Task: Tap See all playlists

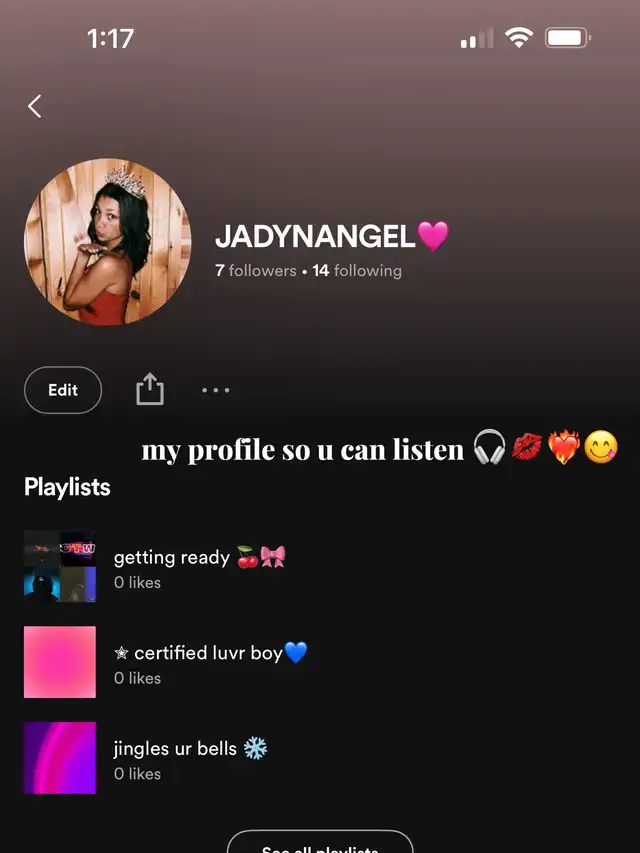Action: [320, 845]
